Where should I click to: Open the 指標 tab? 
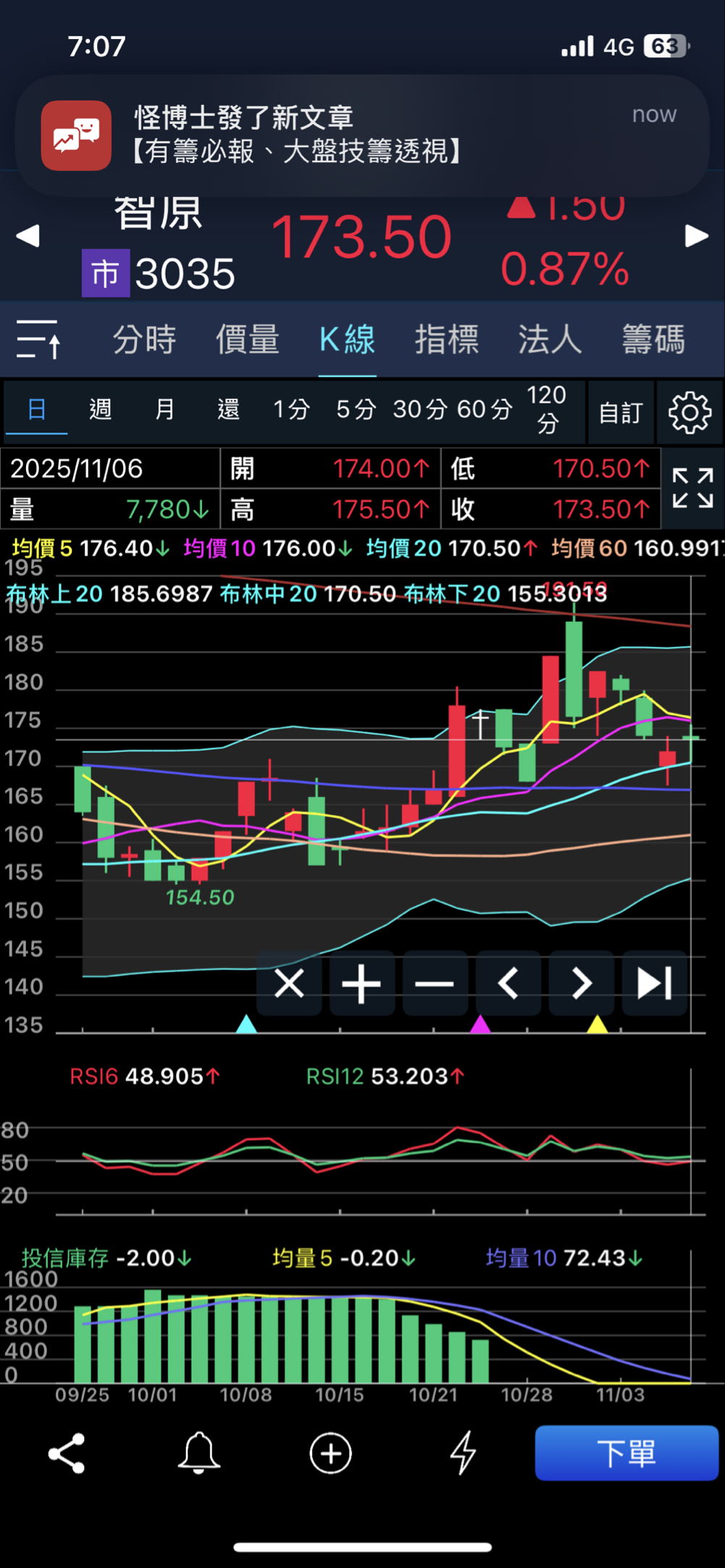(446, 340)
